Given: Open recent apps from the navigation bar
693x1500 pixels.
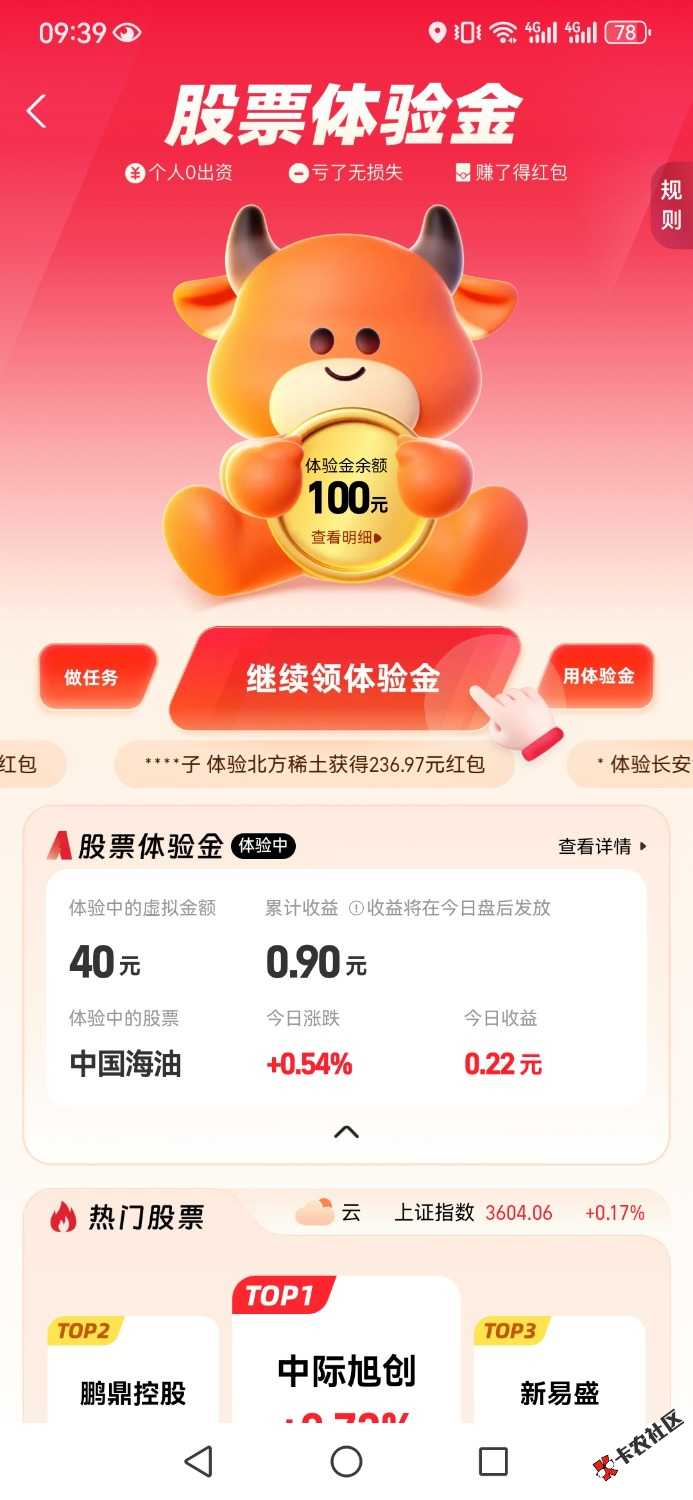Looking at the screenshot, I should tap(493, 1461).
